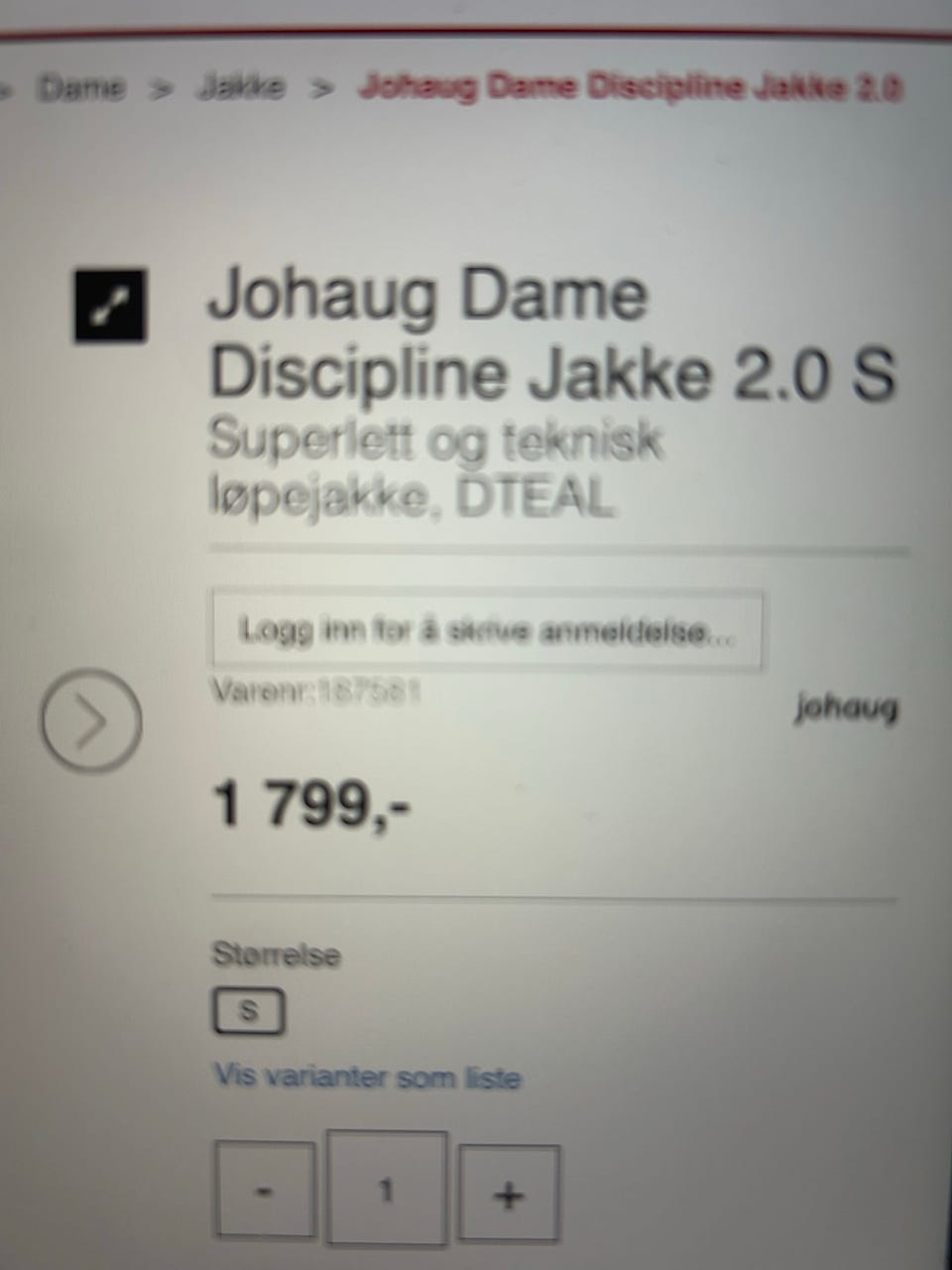Expand variants with Vis varianter som liste

click(367, 1079)
